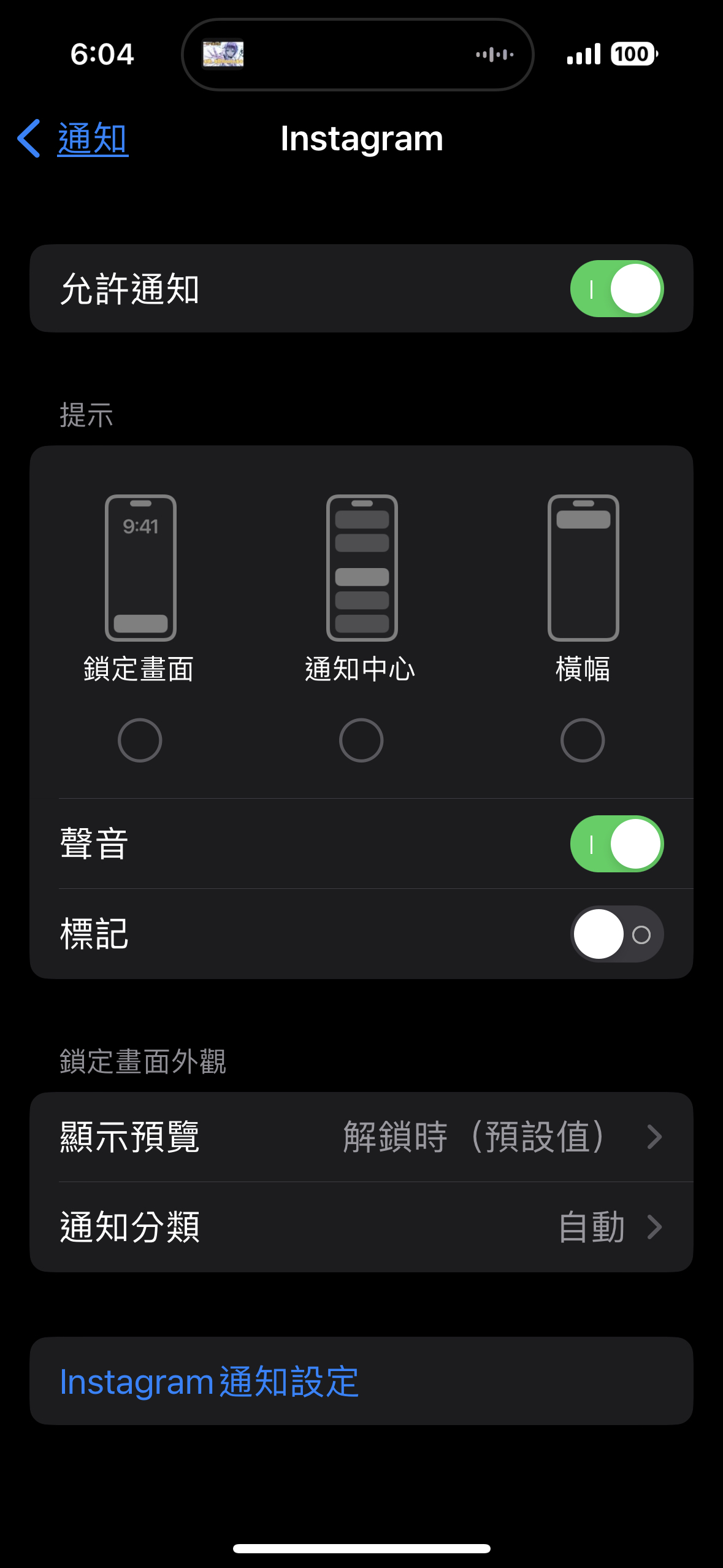The width and height of the screenshot is (723, 1568).
Task: Select 橫幅 alert option
Action: 583,740
